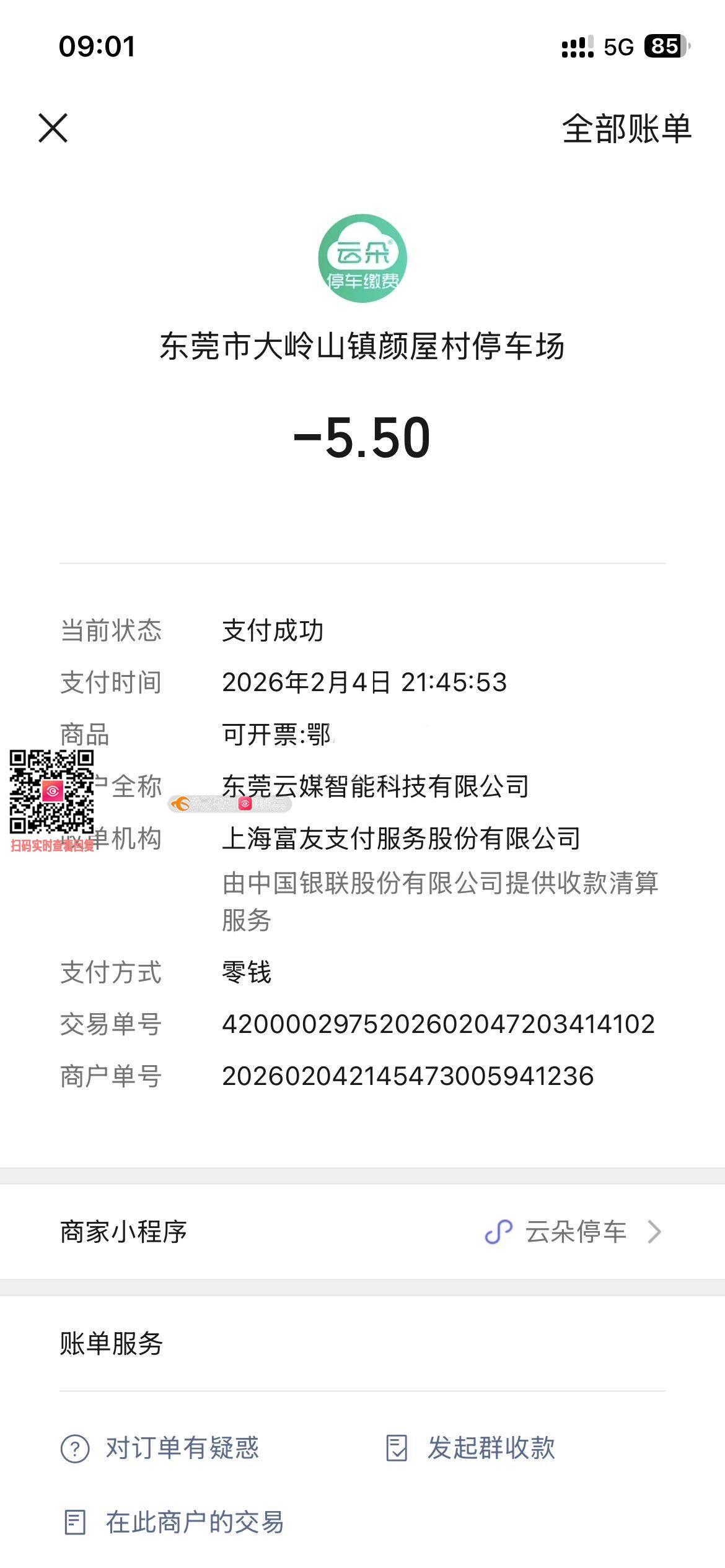Open 全部账单 to view all bills
The image size is (725, 1568).
tap(626, 129)
